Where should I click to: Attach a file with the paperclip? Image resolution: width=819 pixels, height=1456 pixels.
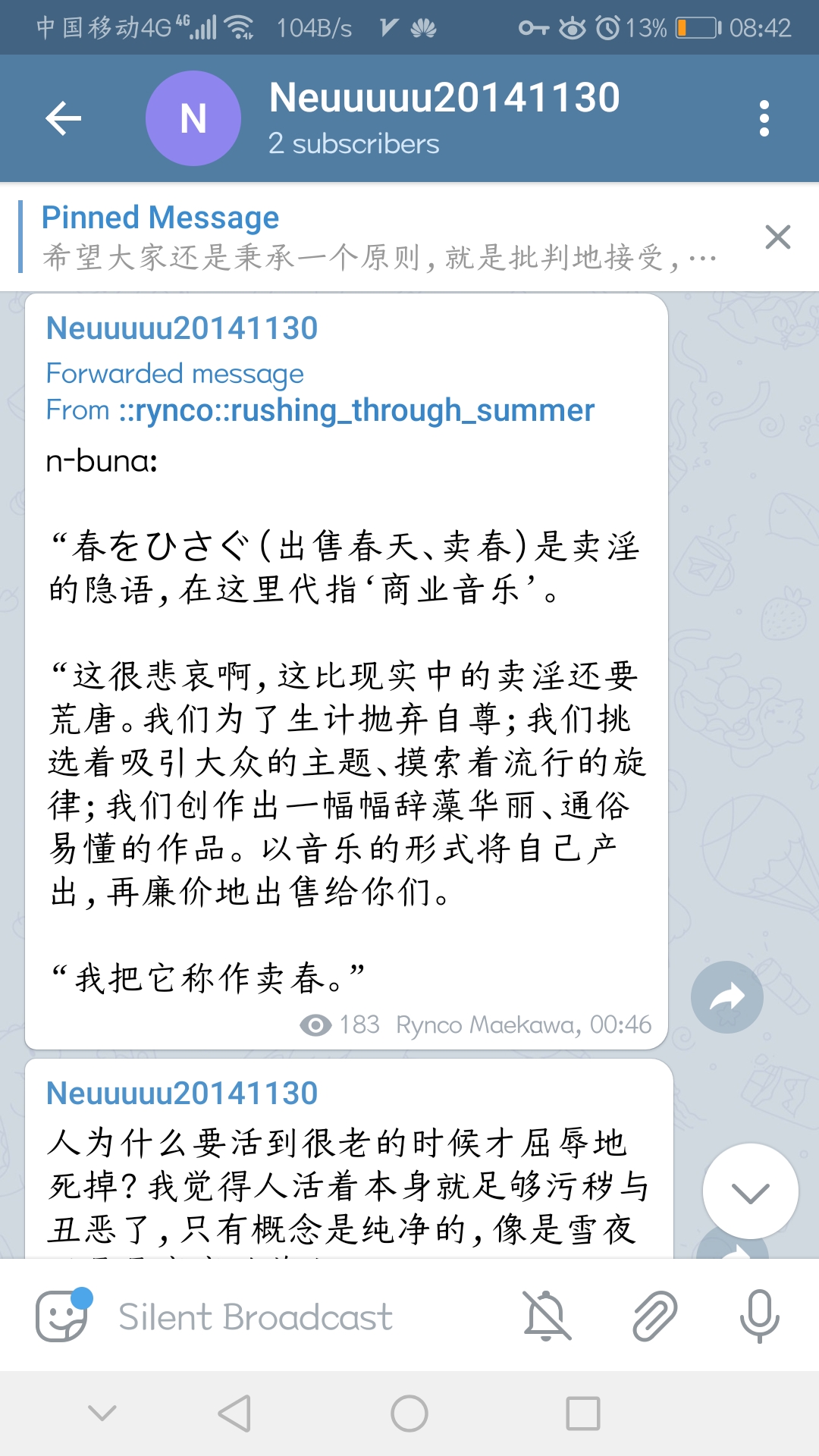point(654,1316)
